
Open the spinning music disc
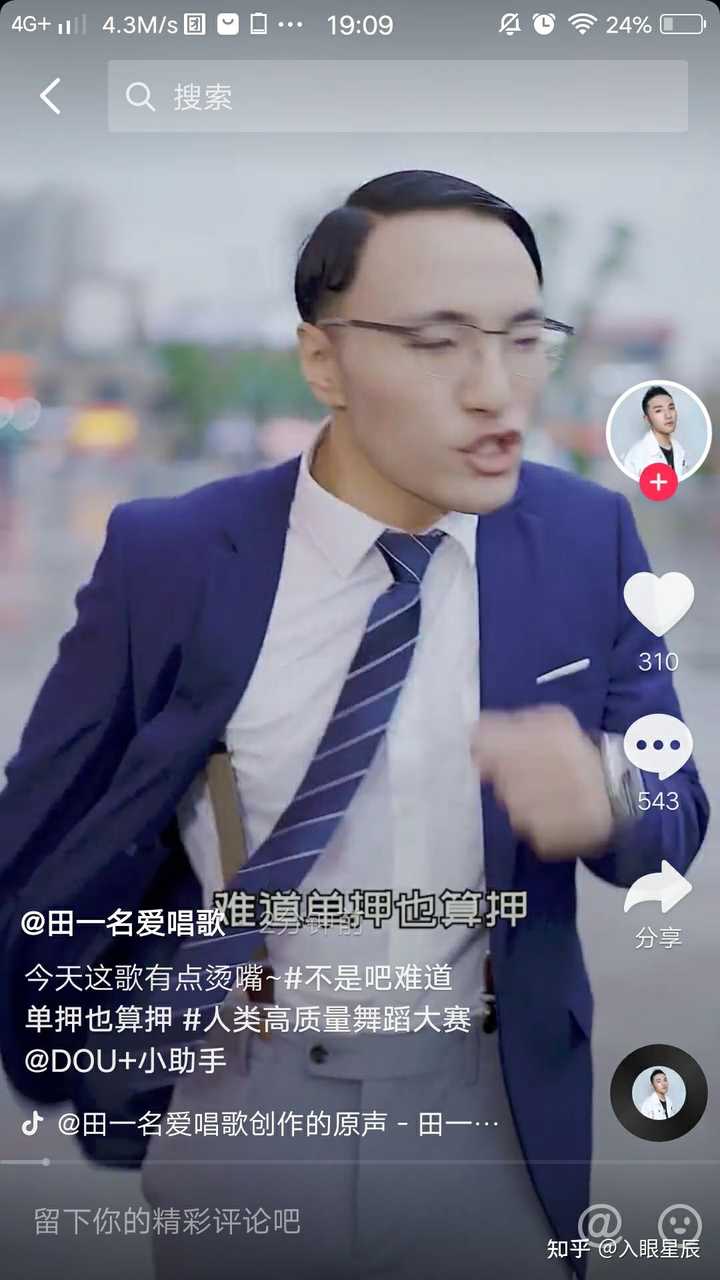coord(659,1093)
